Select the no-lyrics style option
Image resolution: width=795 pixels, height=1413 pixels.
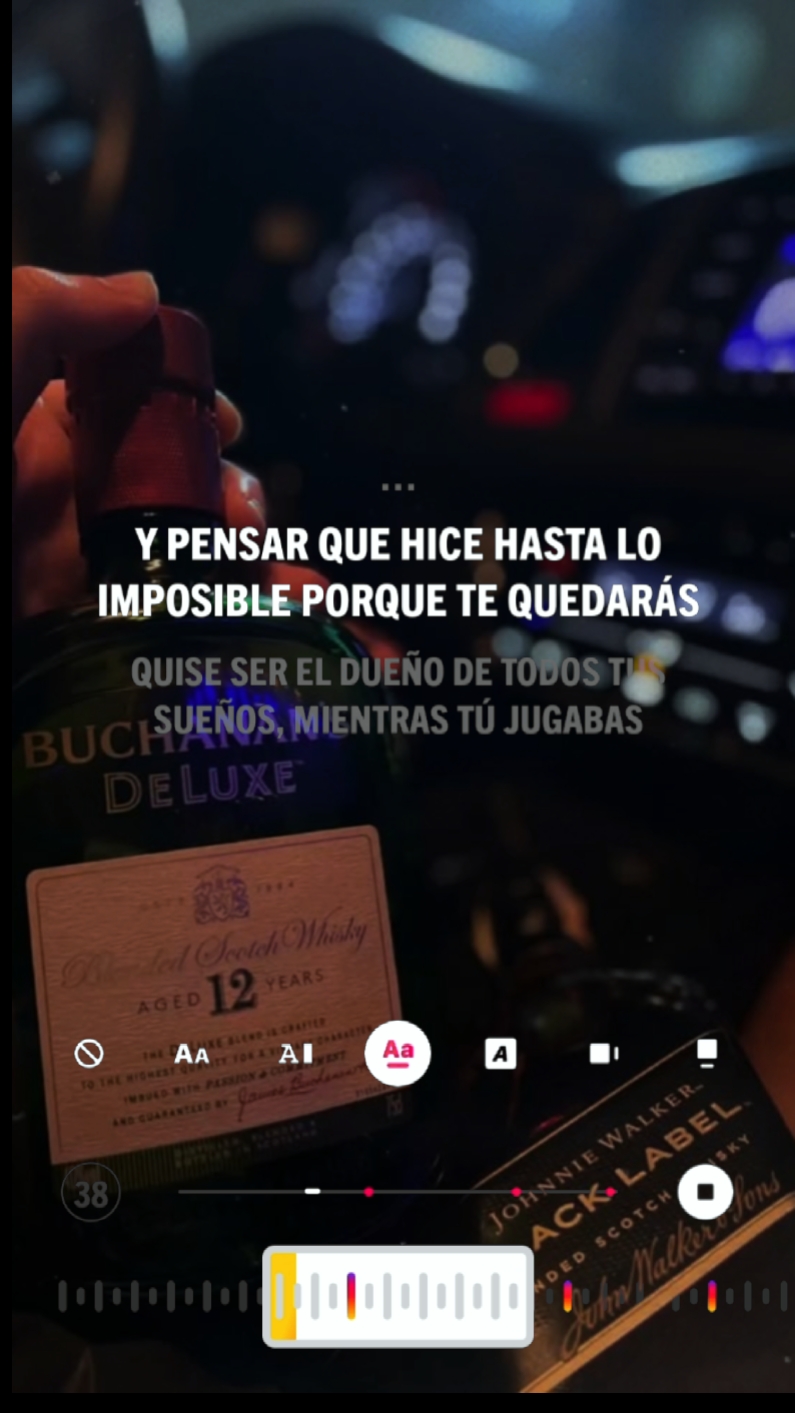pyautogui.click(x=90, y=1053)
